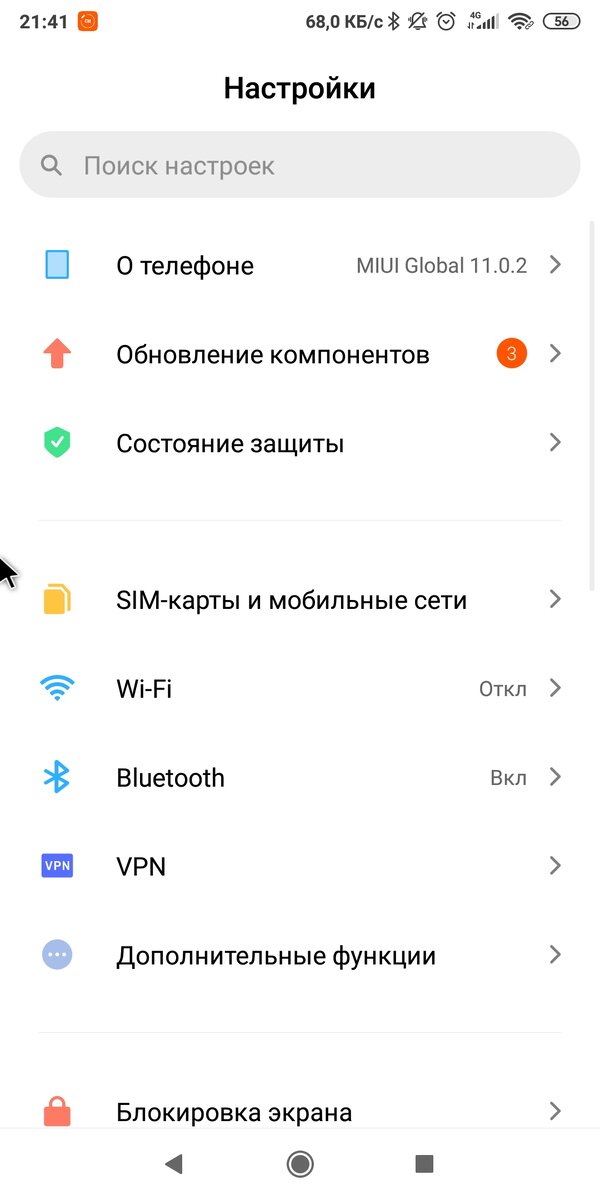Open Bluetooth settings

pos(300,777)
